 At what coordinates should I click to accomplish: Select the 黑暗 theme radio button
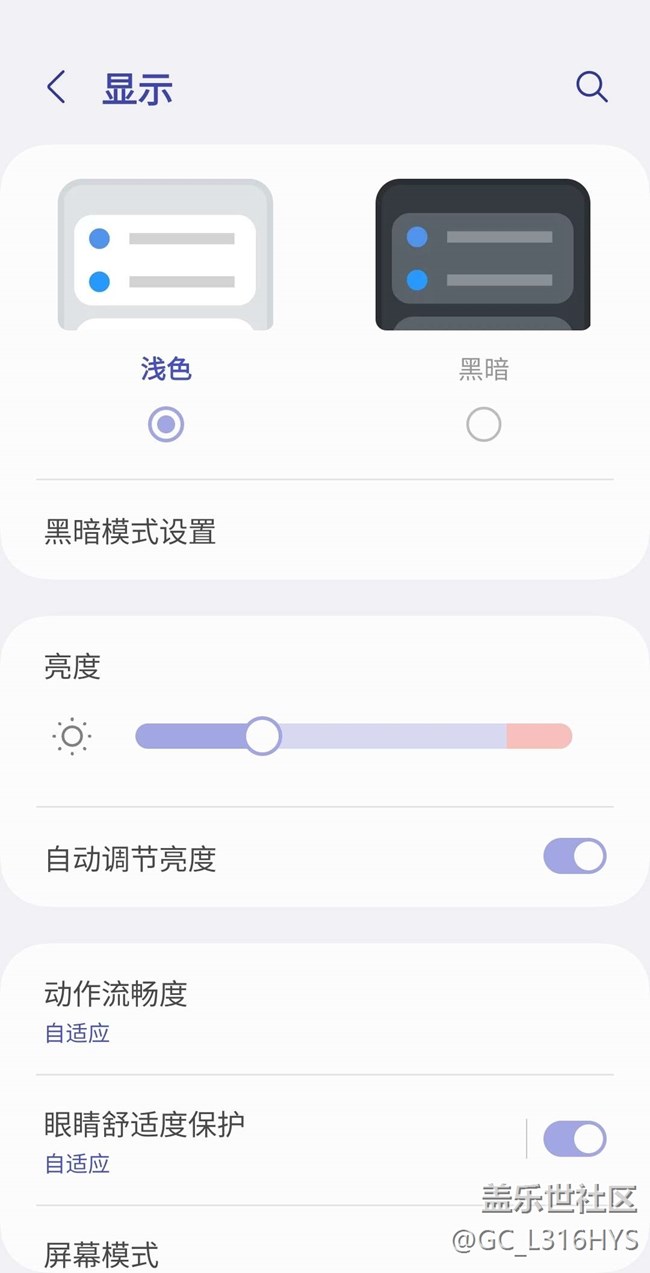483,425
